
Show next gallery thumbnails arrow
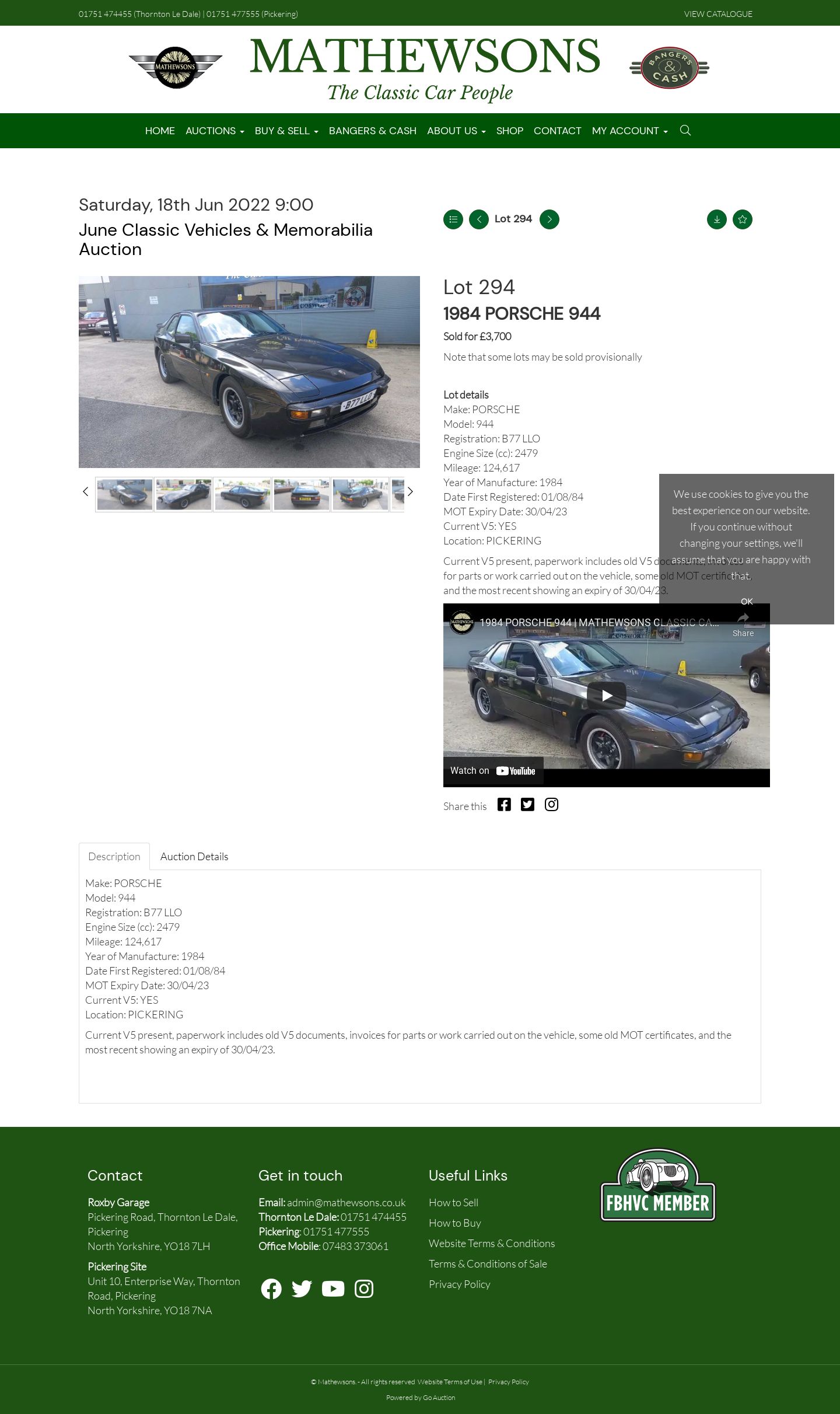[410, 491]
